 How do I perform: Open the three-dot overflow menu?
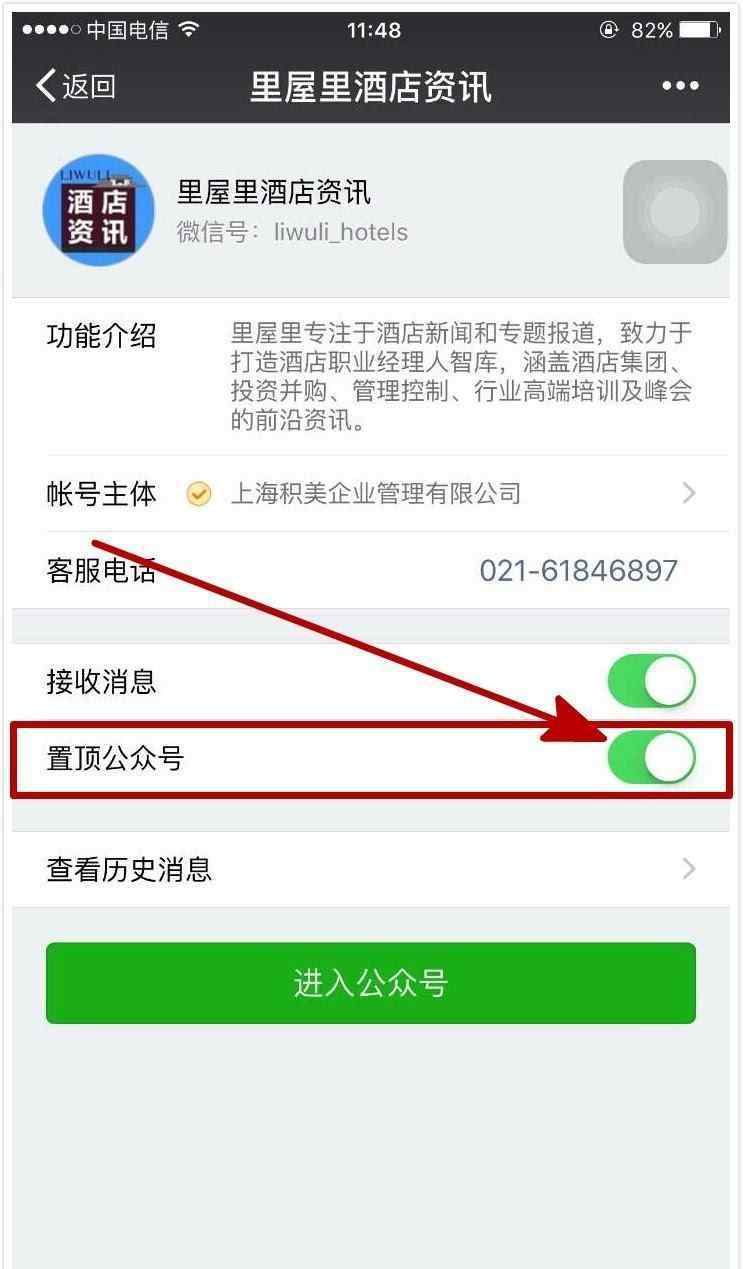pos(680,87)
